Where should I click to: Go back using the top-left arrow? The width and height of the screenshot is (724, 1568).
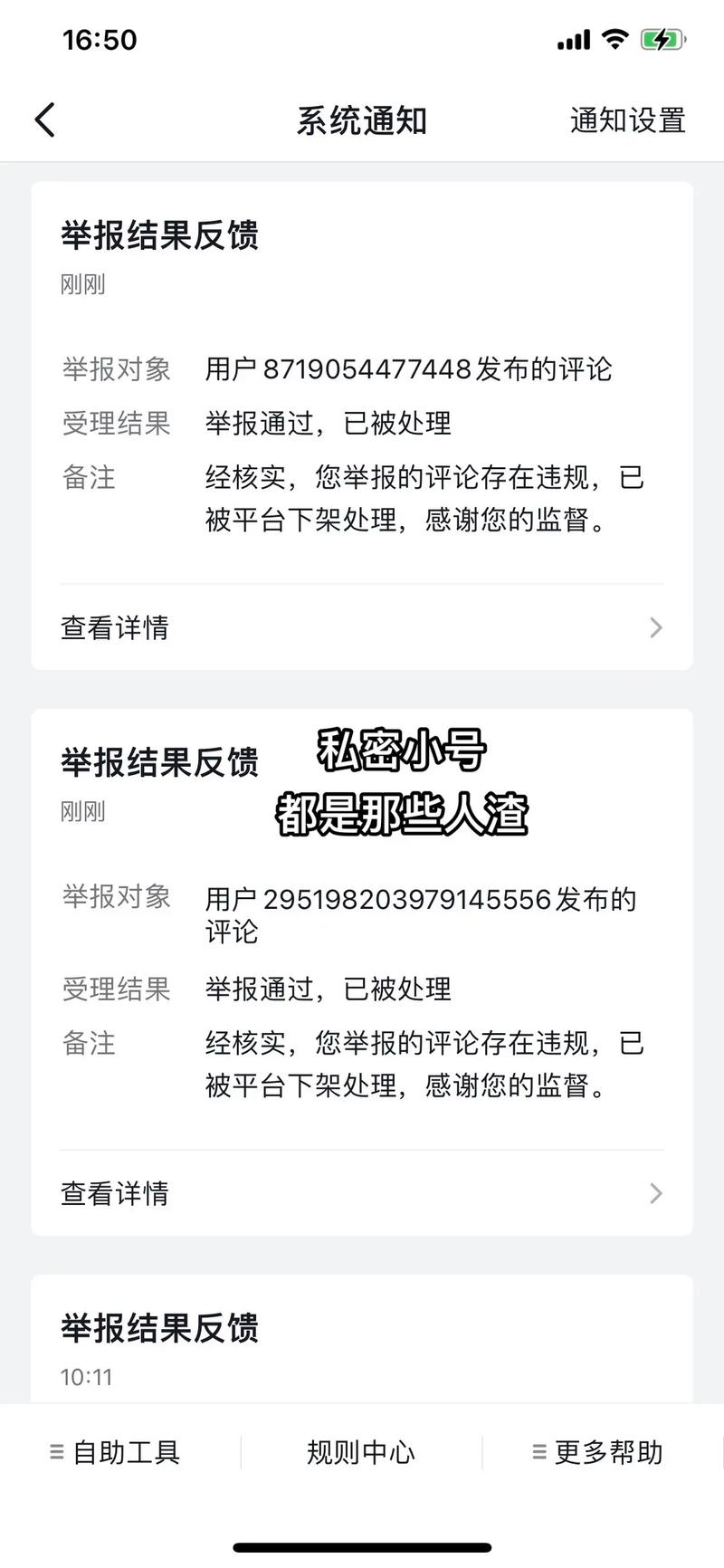pyautogui.click(x=45, y=120)
